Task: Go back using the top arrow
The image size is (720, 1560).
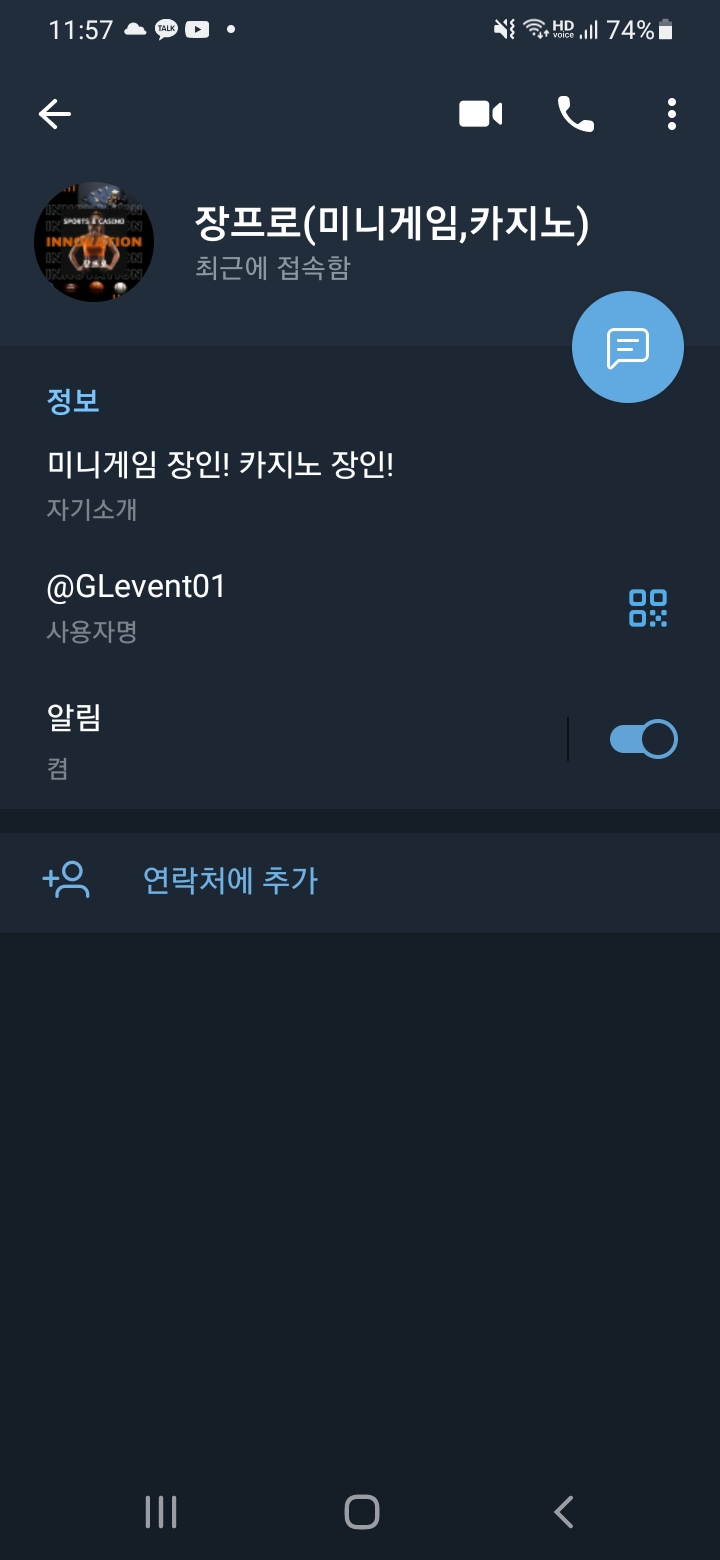Action: [x=55, y=115]
